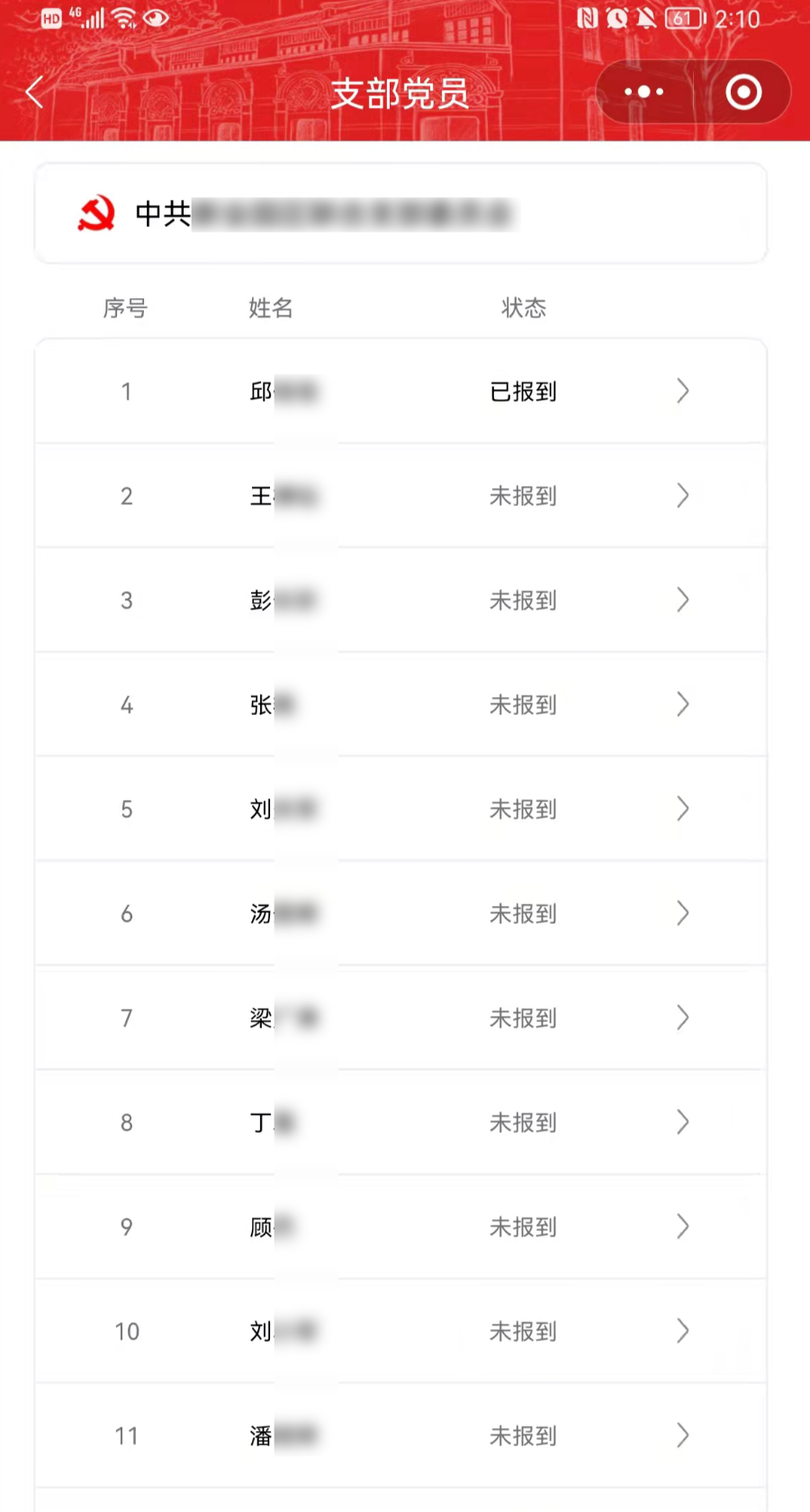Open row 11 member 潘
The image size is (810, 1512).
400,1435
